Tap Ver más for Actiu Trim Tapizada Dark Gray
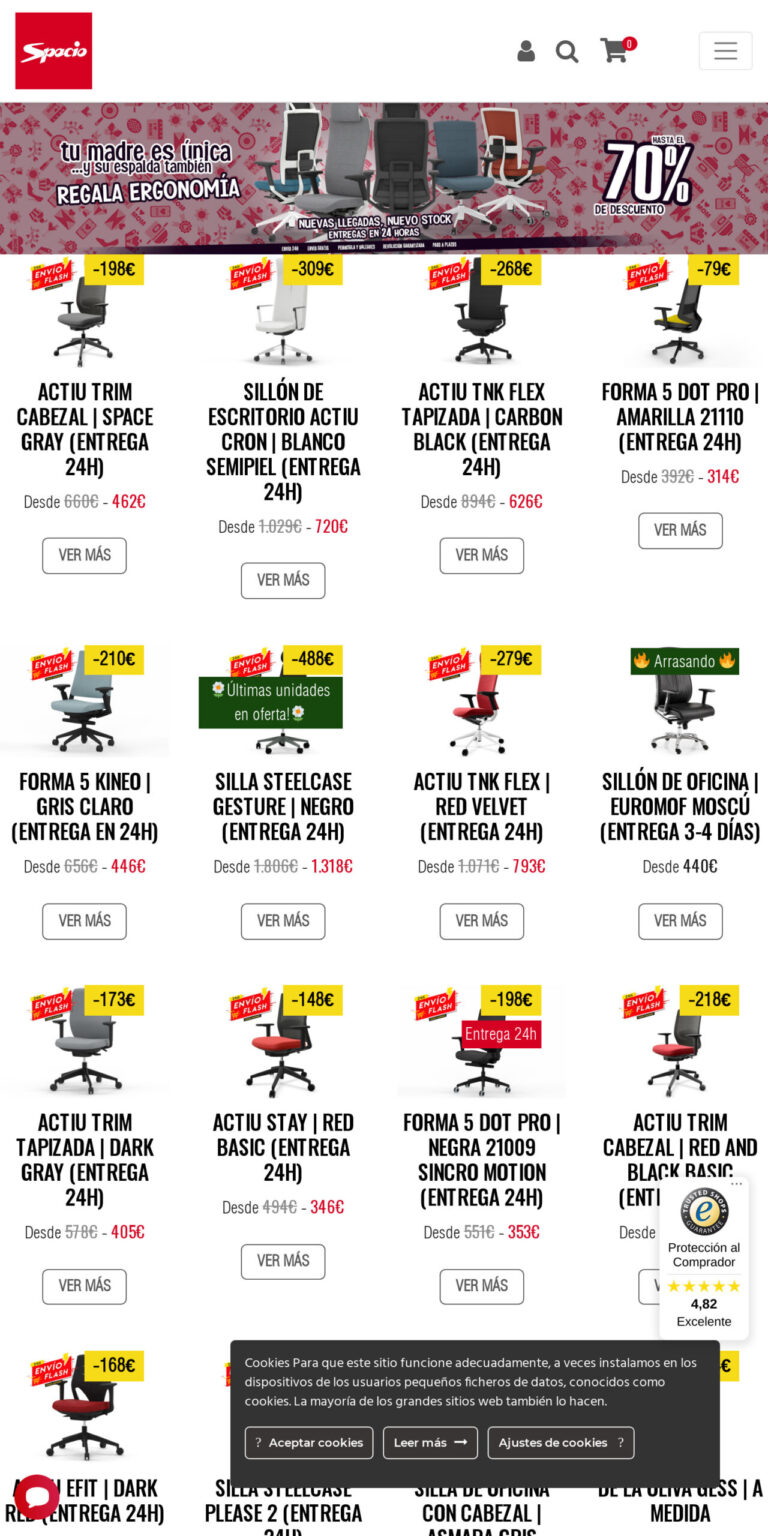 [84, 1286]
